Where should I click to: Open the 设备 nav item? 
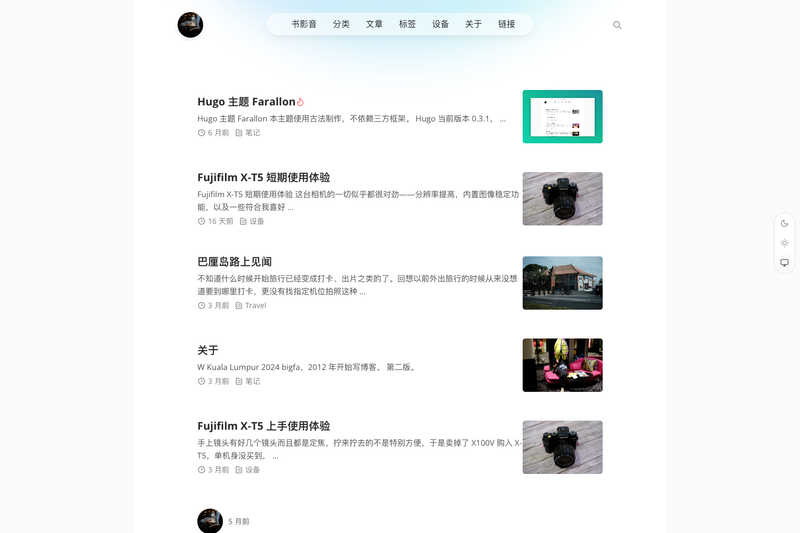coord(440,24)
